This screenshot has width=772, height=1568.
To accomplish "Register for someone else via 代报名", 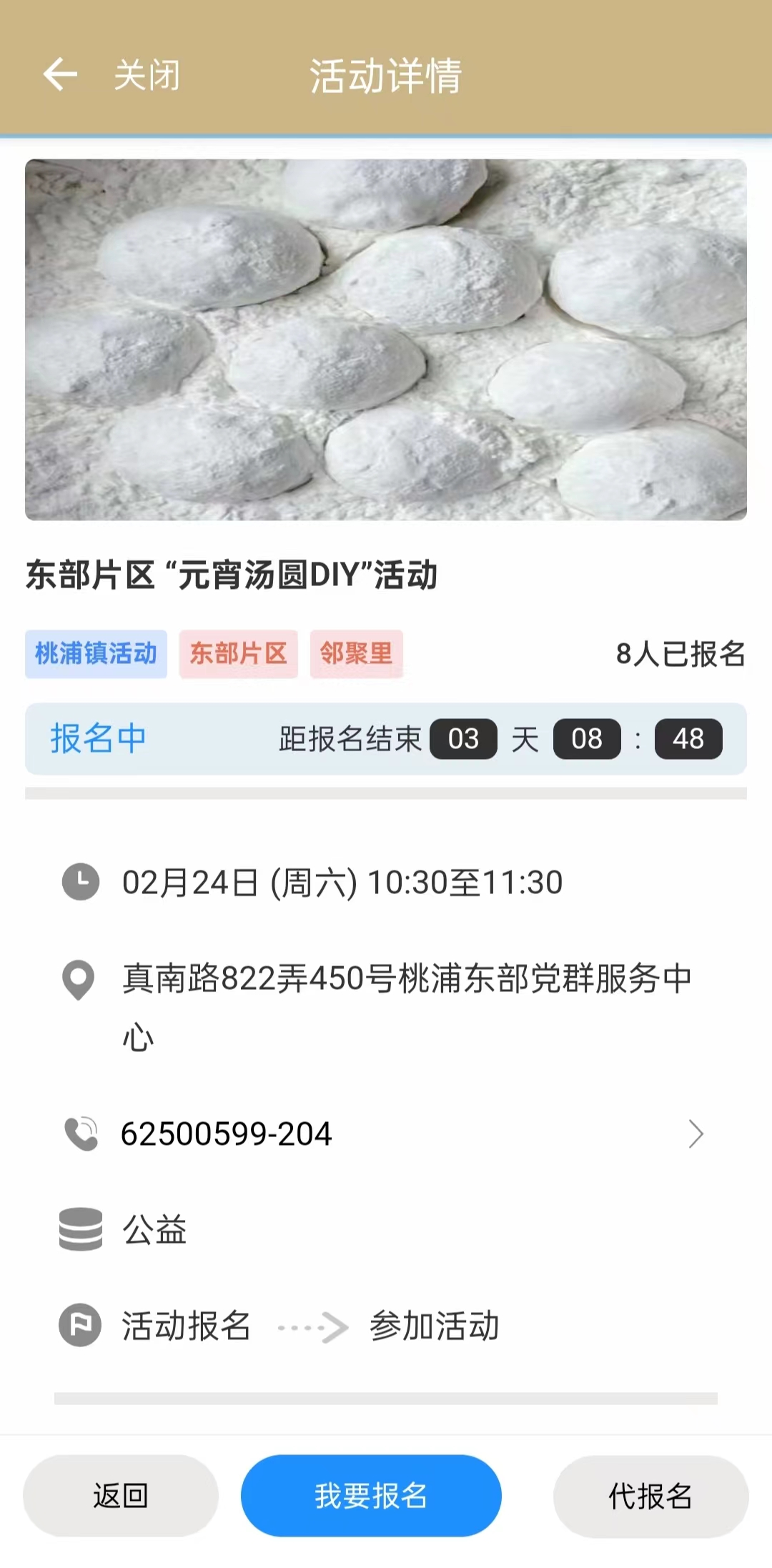I will click(x=650, y=1495).
